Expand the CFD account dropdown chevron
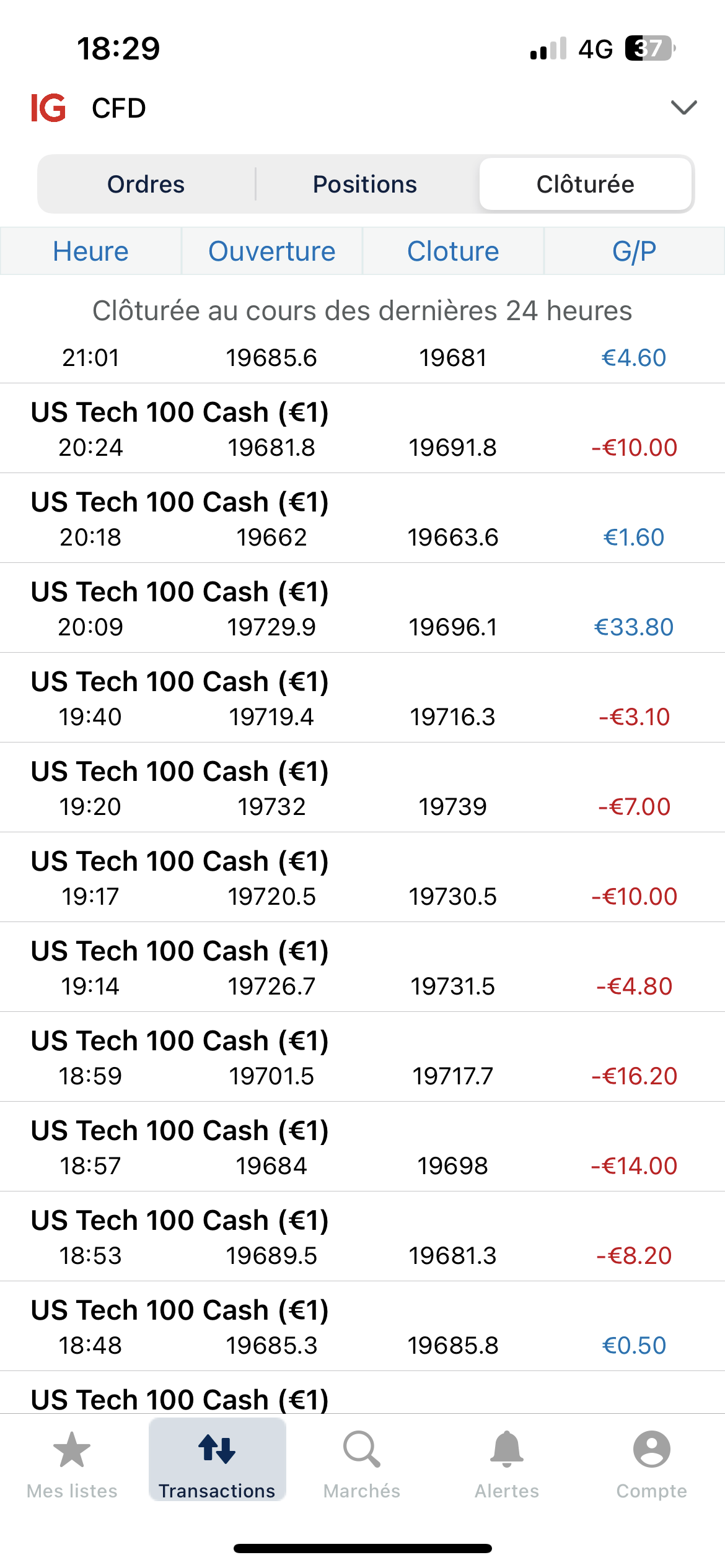Viewport: 725px width, 1568px height. click(683, 108)
